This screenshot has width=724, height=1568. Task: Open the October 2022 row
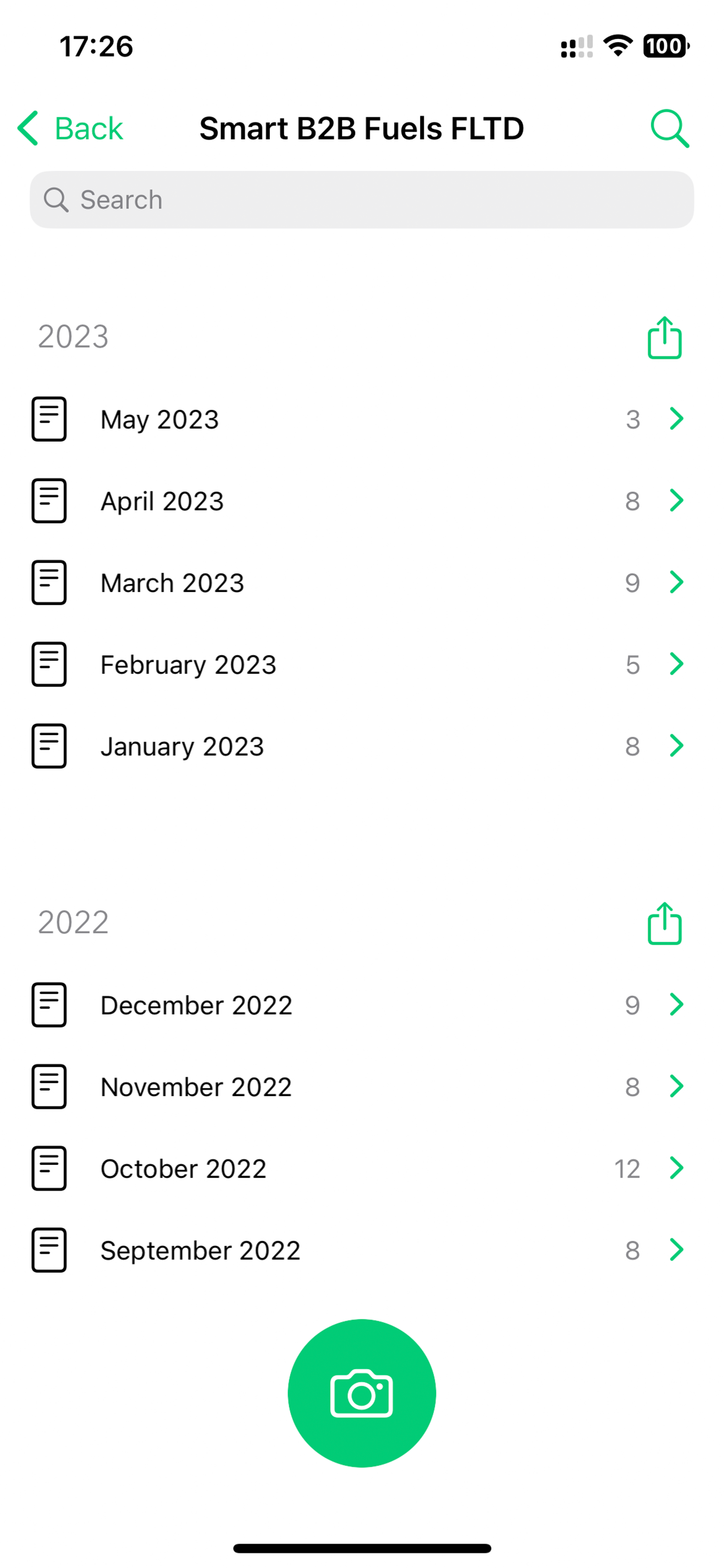(362, 1168)
